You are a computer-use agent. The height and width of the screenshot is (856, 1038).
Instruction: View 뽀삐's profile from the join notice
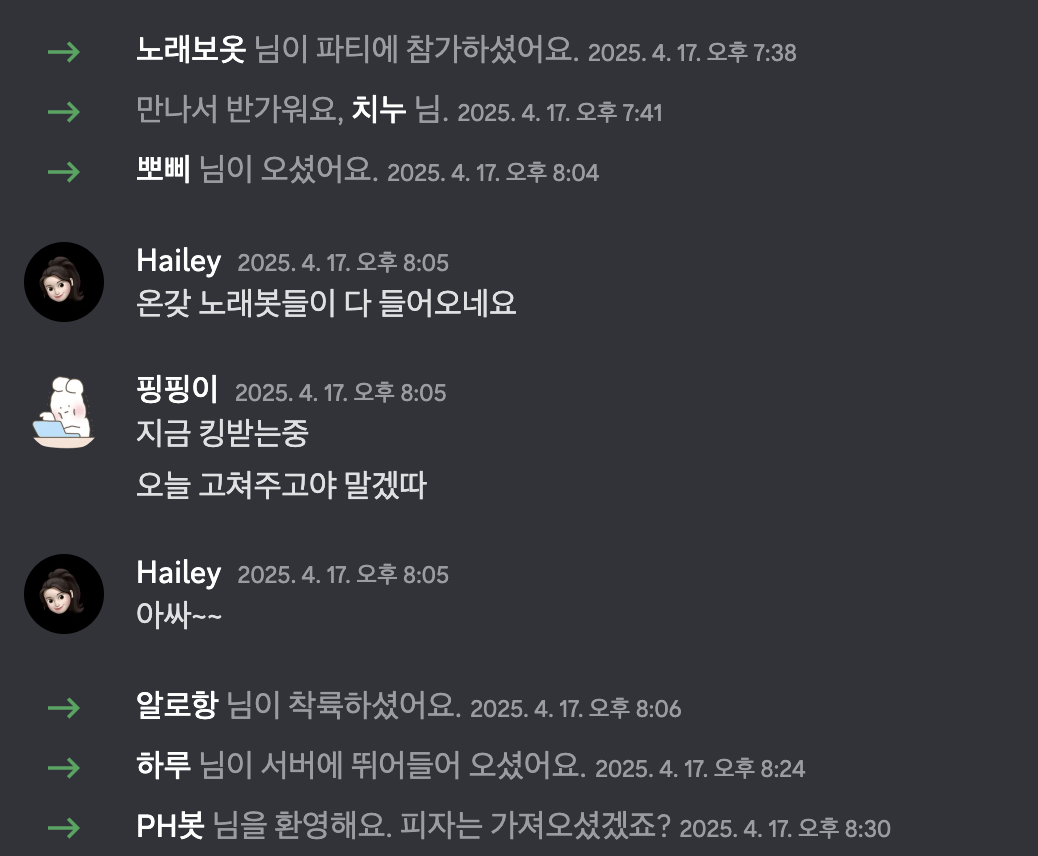click(x=163, y=171)
